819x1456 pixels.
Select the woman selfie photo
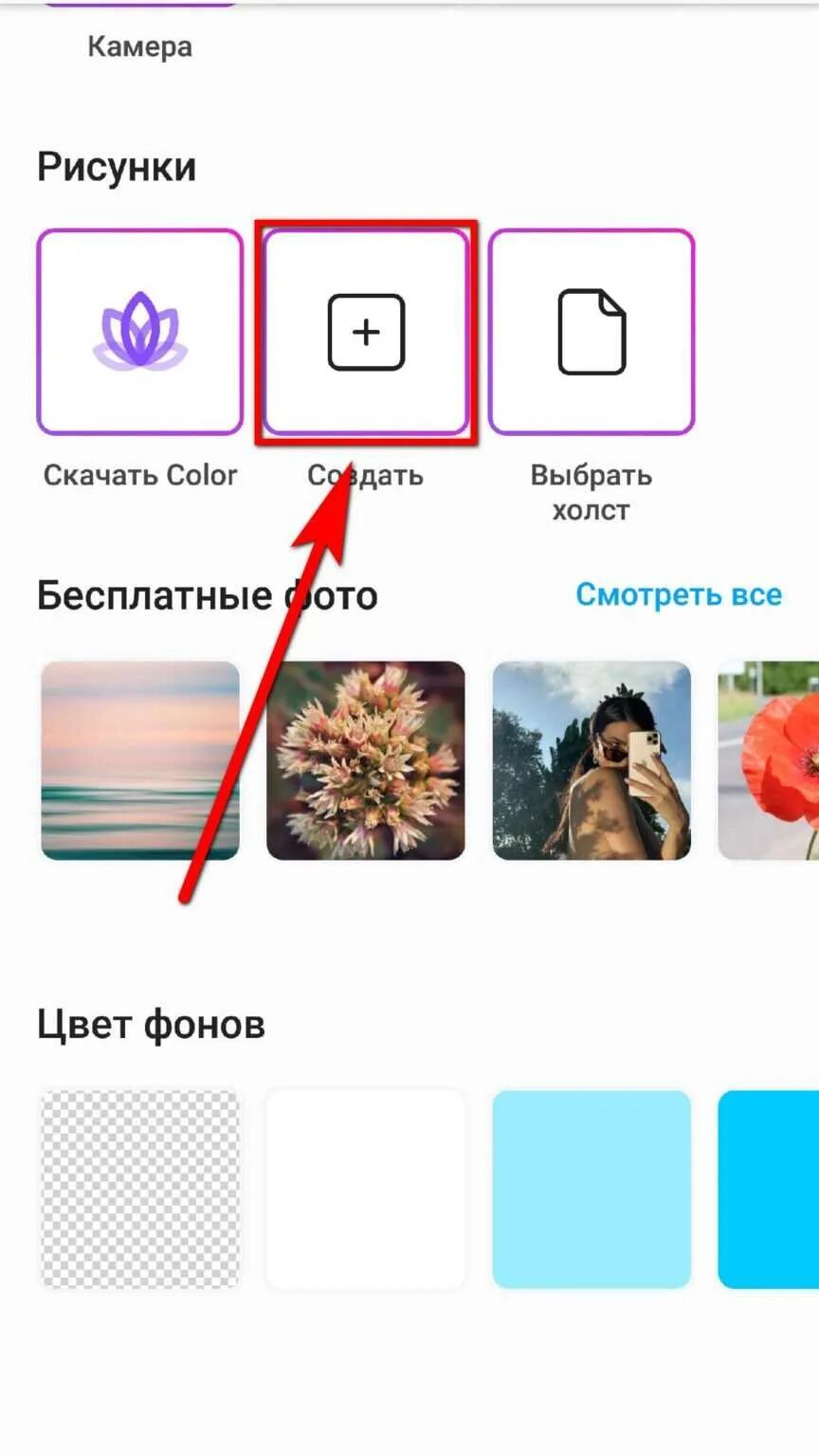pos(591,760)
